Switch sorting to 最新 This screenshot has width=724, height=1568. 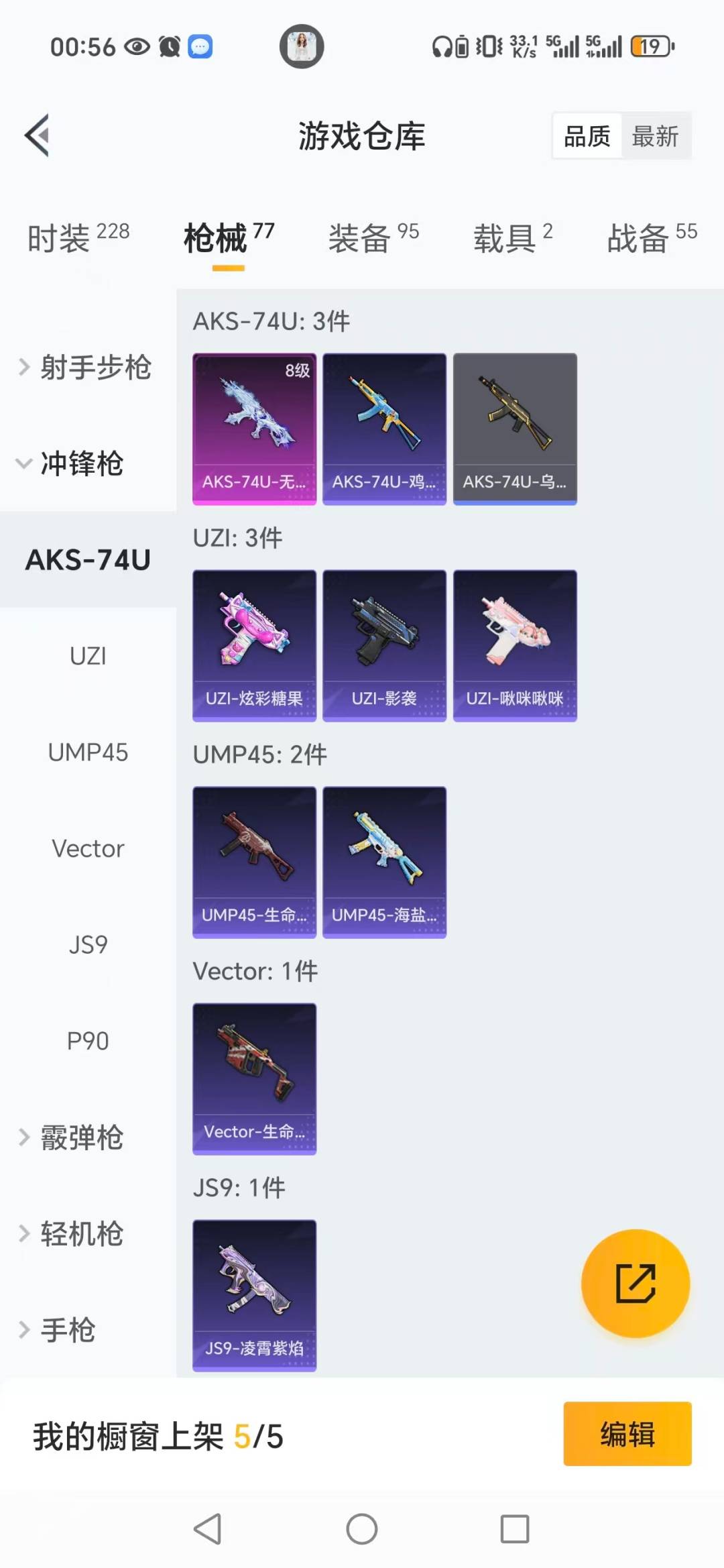(656, 135)
